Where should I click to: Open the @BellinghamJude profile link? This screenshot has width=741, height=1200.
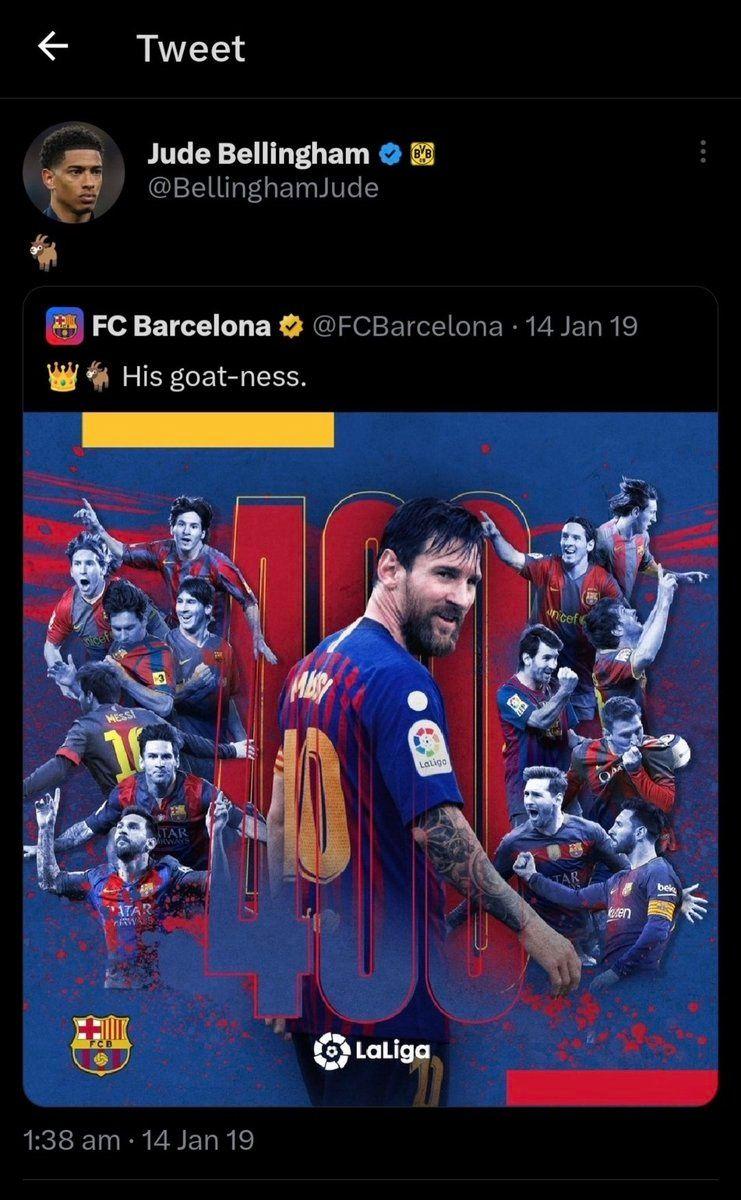tap(263, 187)
